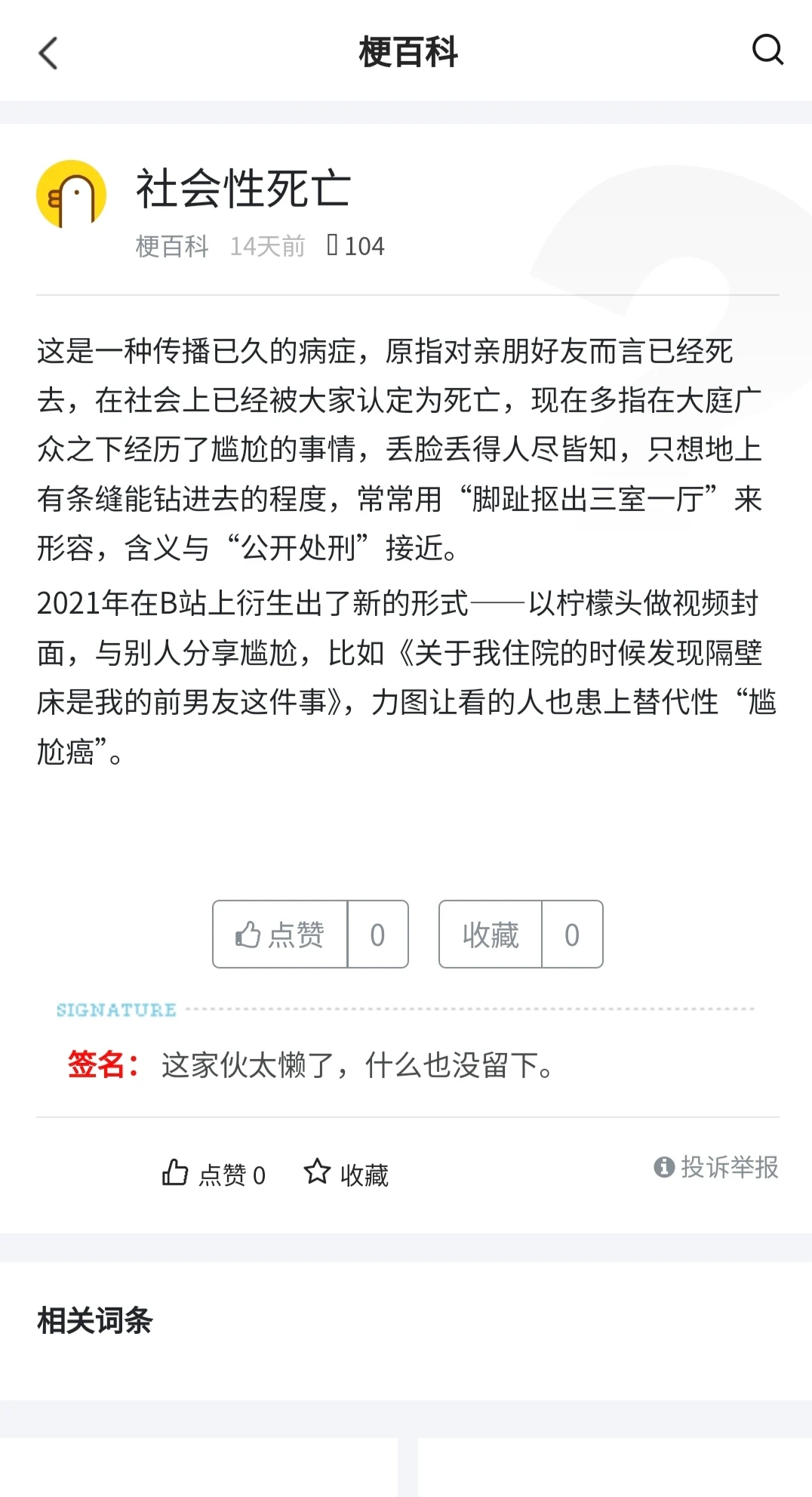Open the 梗百科 author avatar

click(71, 194)
